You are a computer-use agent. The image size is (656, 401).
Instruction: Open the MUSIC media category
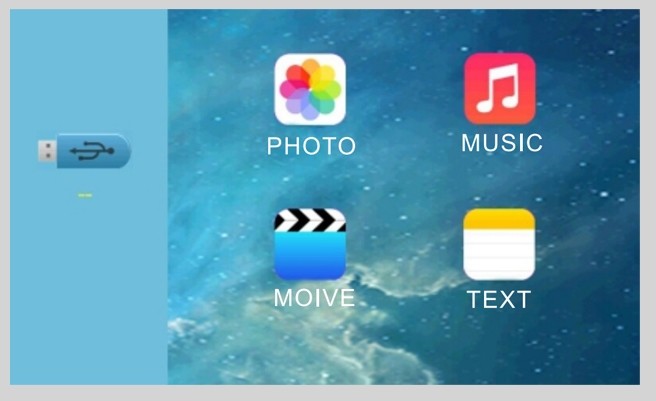(499, 89)
